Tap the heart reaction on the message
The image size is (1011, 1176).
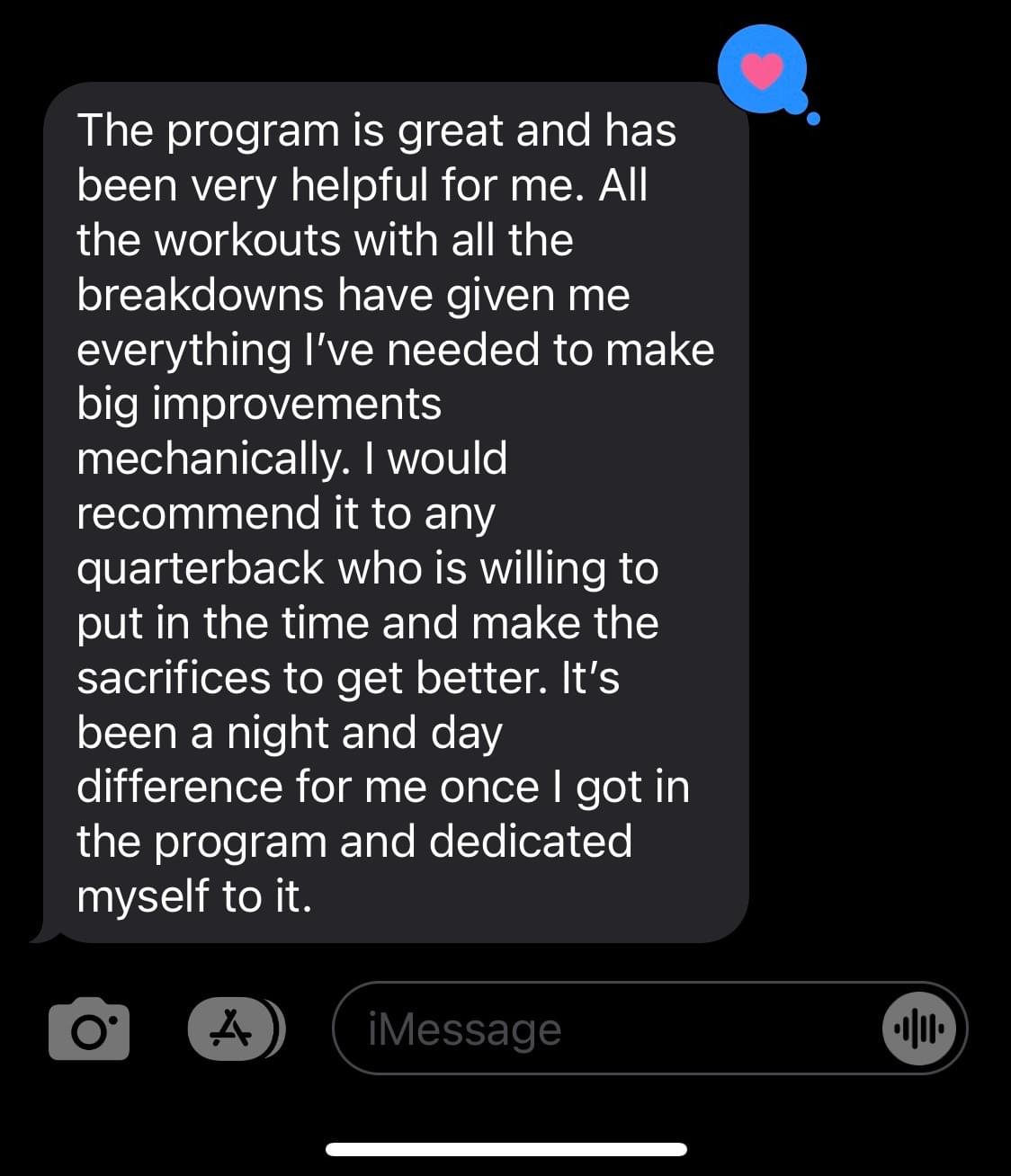[763, 70]
